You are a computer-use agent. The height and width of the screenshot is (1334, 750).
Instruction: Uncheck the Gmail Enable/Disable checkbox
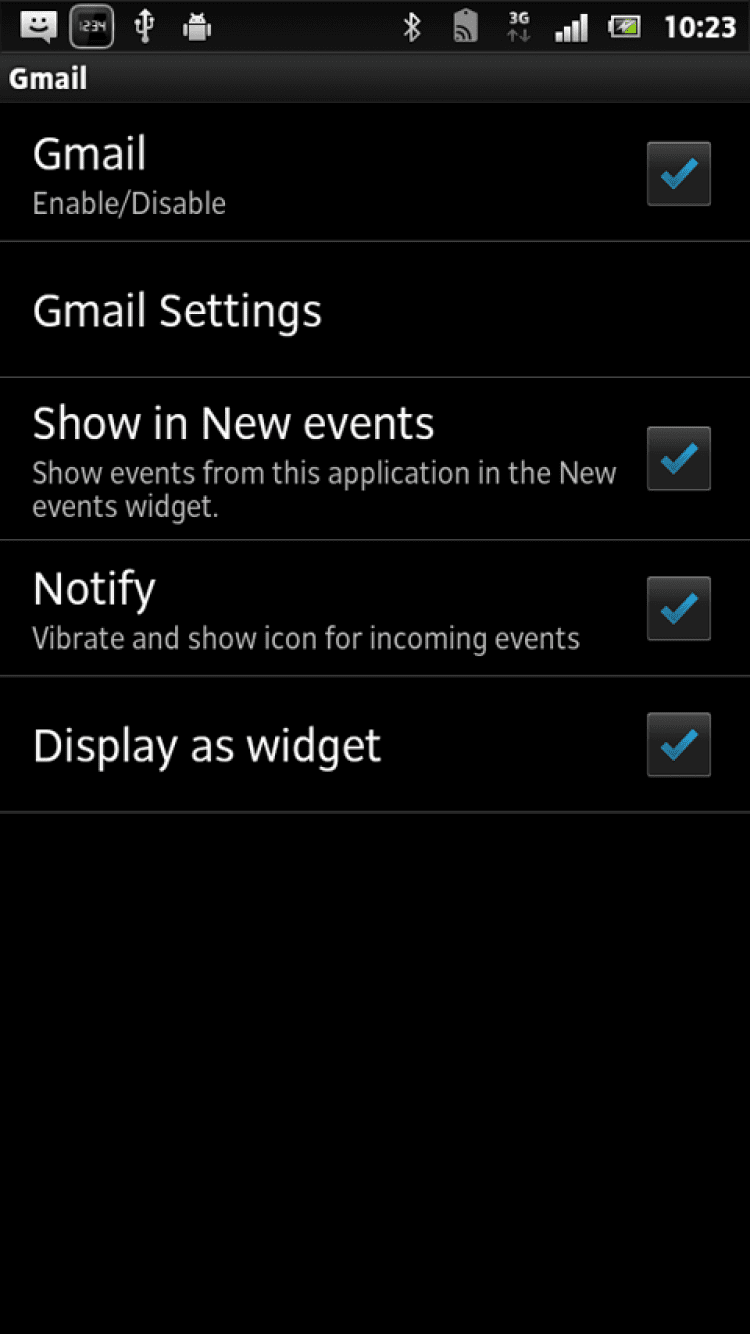[678, 174]
